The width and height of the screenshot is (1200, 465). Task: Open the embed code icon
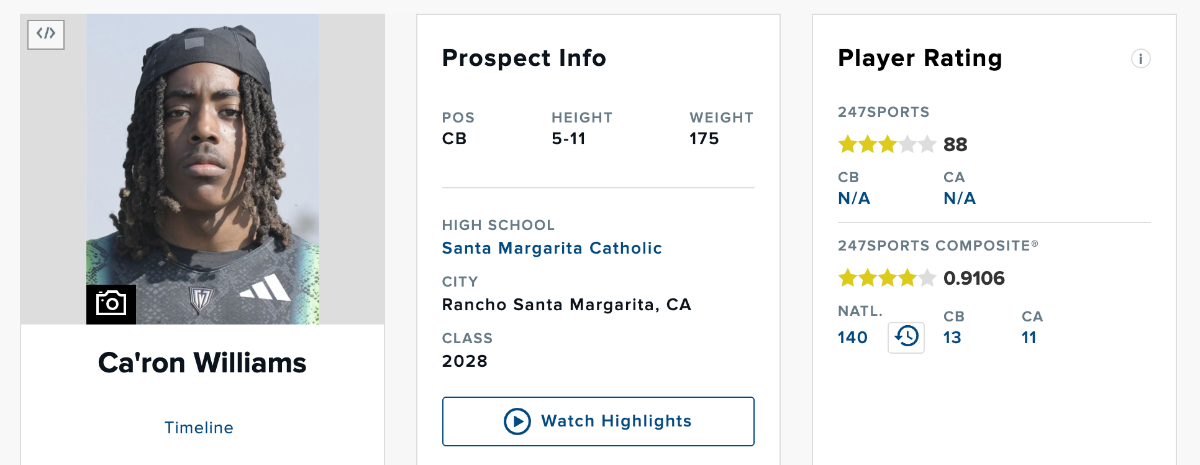[x=46, y=34]
